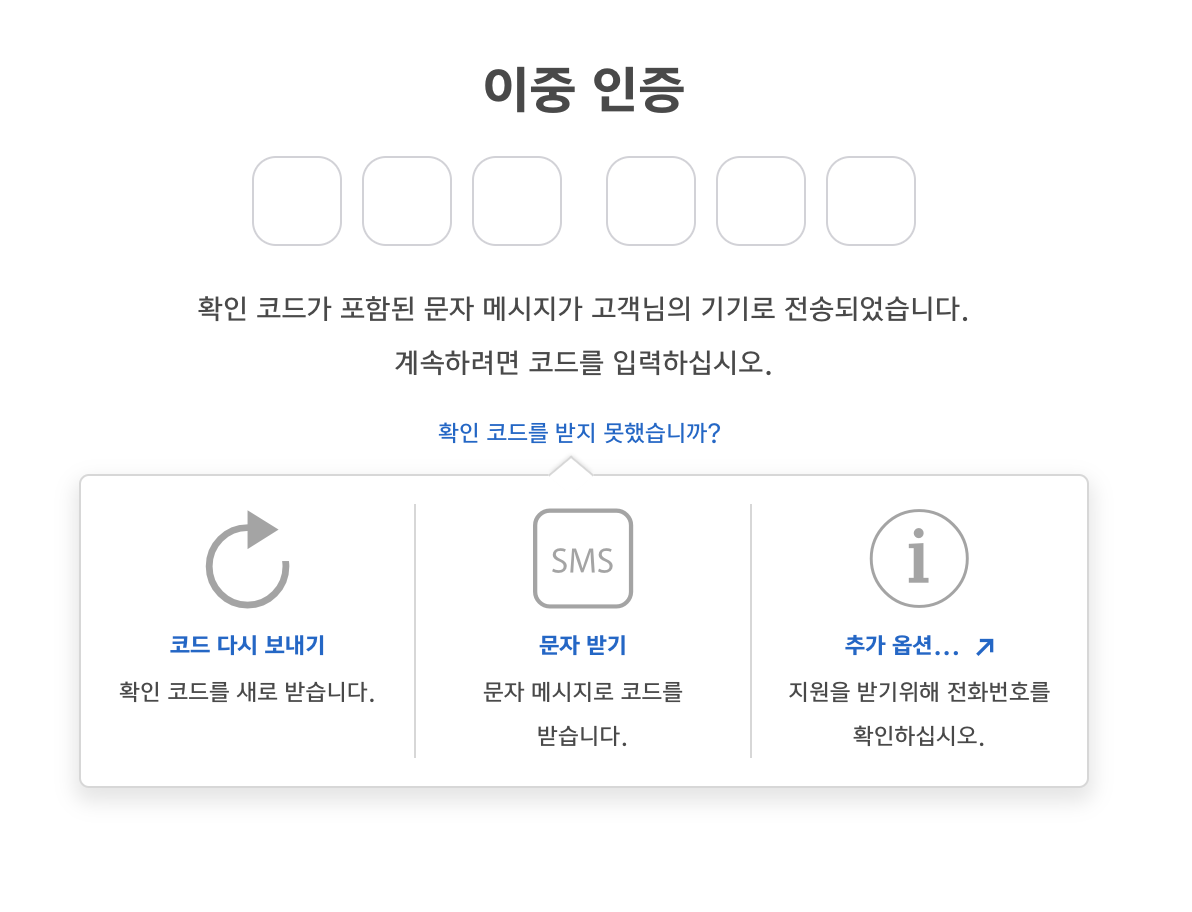The width and height of the screenshot is (1192, 912).
Task: Open 추가 옵션 for more options
Action: click(918, 646)
